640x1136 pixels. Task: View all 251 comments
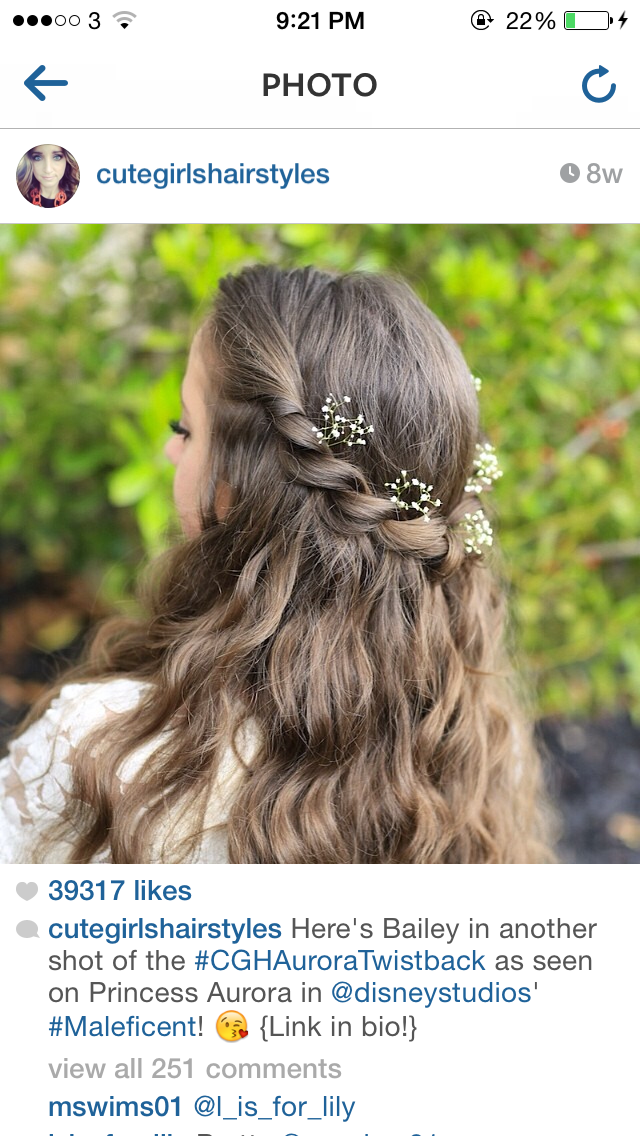(x=195, y=1069)
